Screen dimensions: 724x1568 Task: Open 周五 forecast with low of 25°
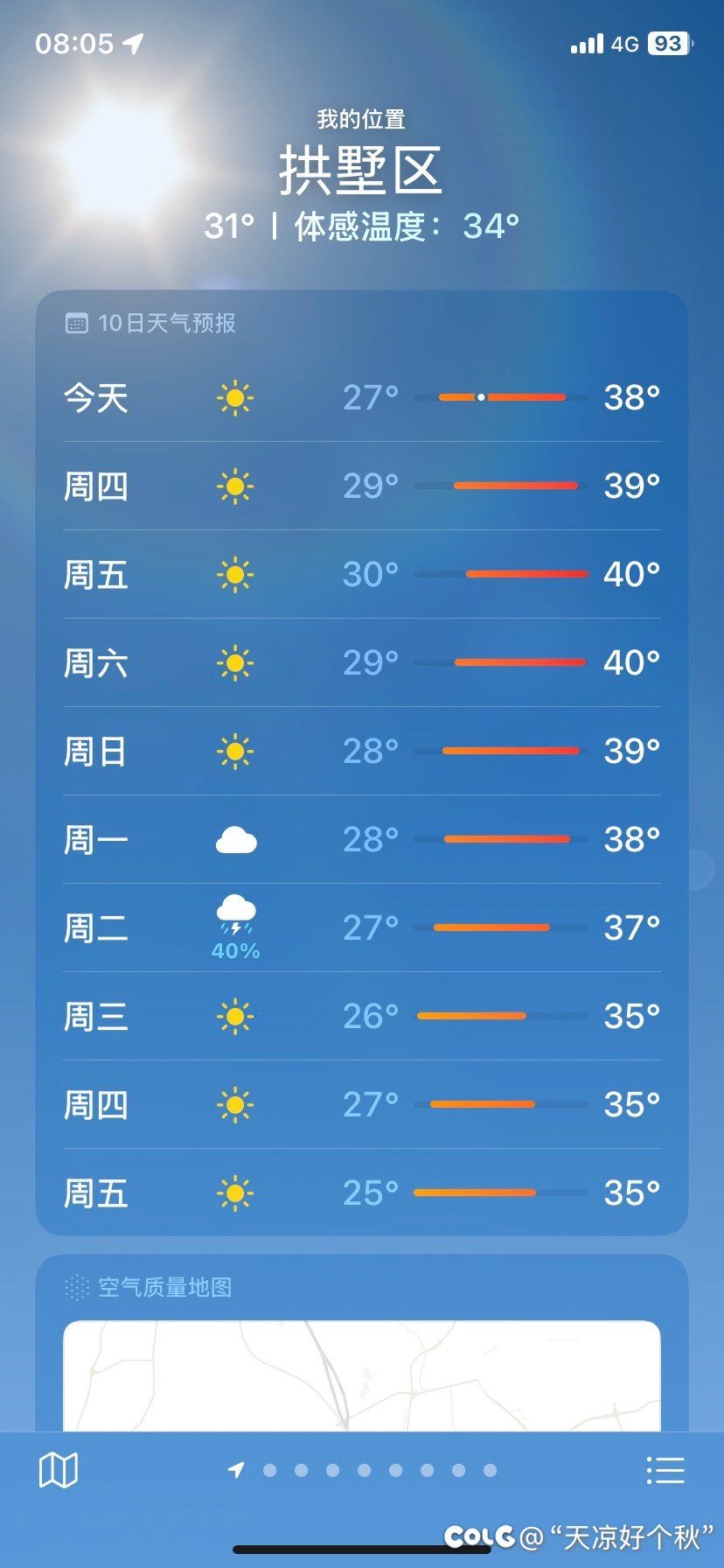pyautogui.click(x=362, y=1193)
